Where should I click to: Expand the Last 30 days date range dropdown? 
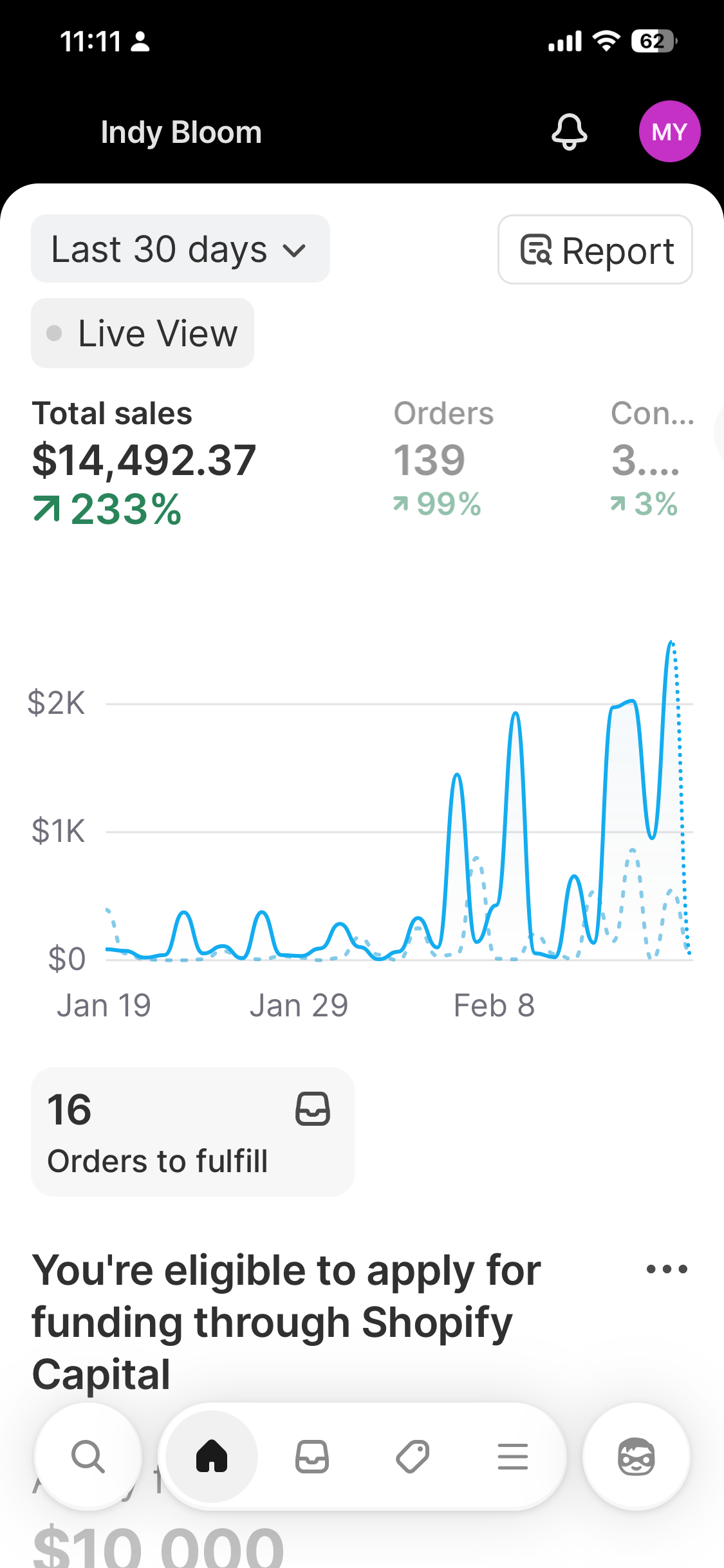pos(180,249)
